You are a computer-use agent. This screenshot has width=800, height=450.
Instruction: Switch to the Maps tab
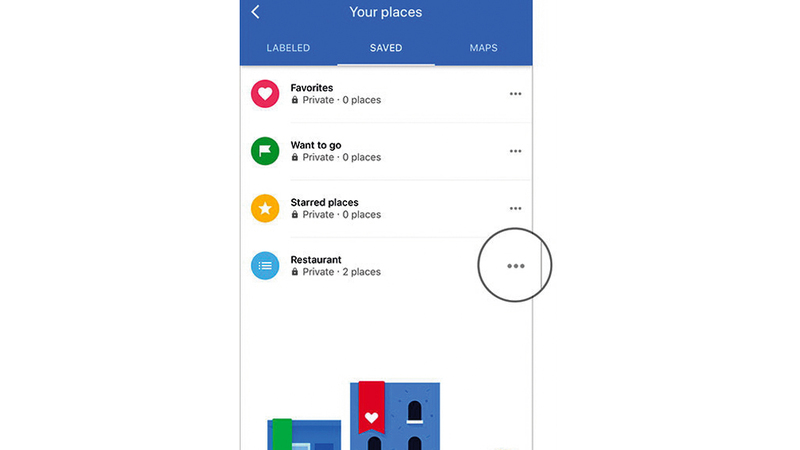point(483,48)
